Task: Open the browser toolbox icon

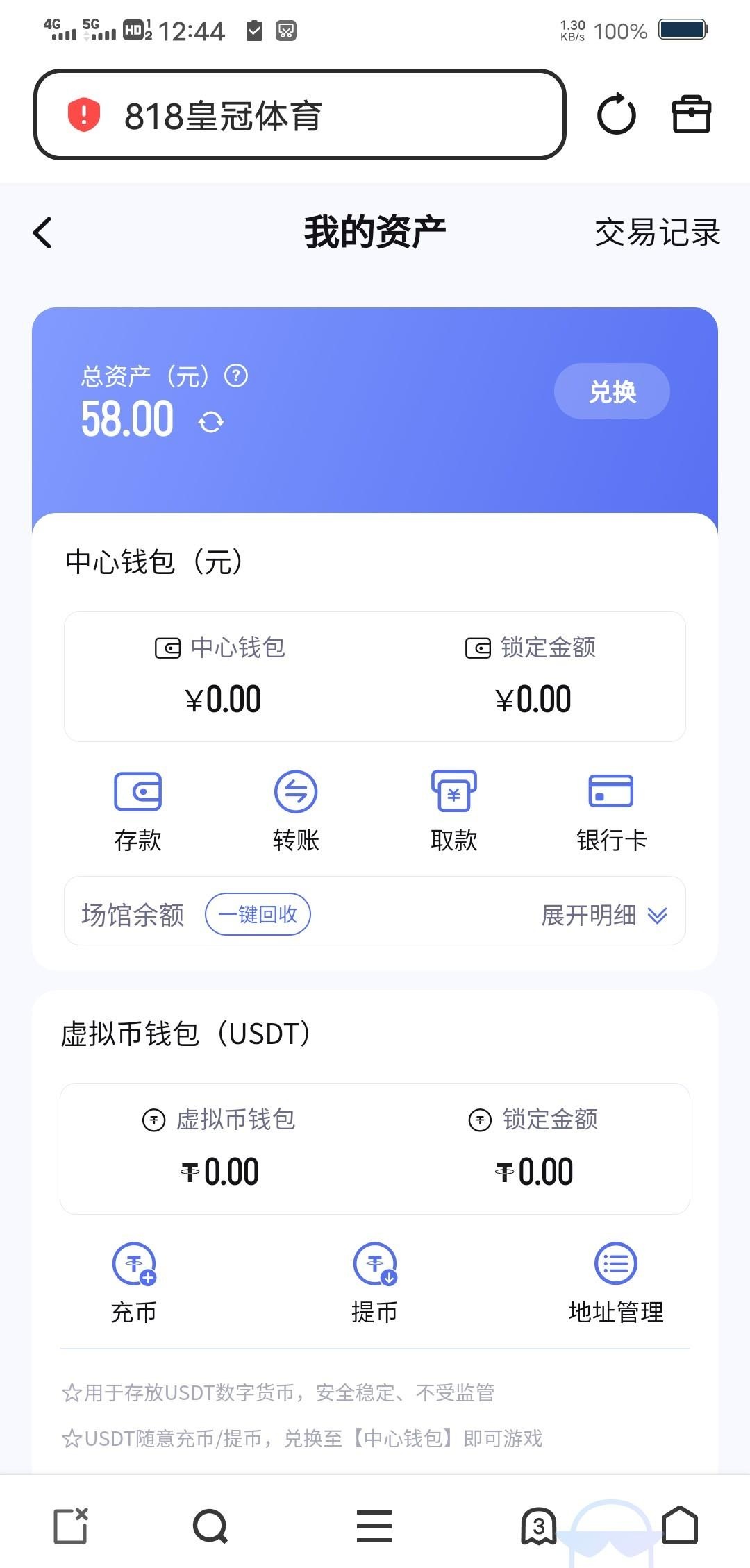Action: [x=692, y=115]
